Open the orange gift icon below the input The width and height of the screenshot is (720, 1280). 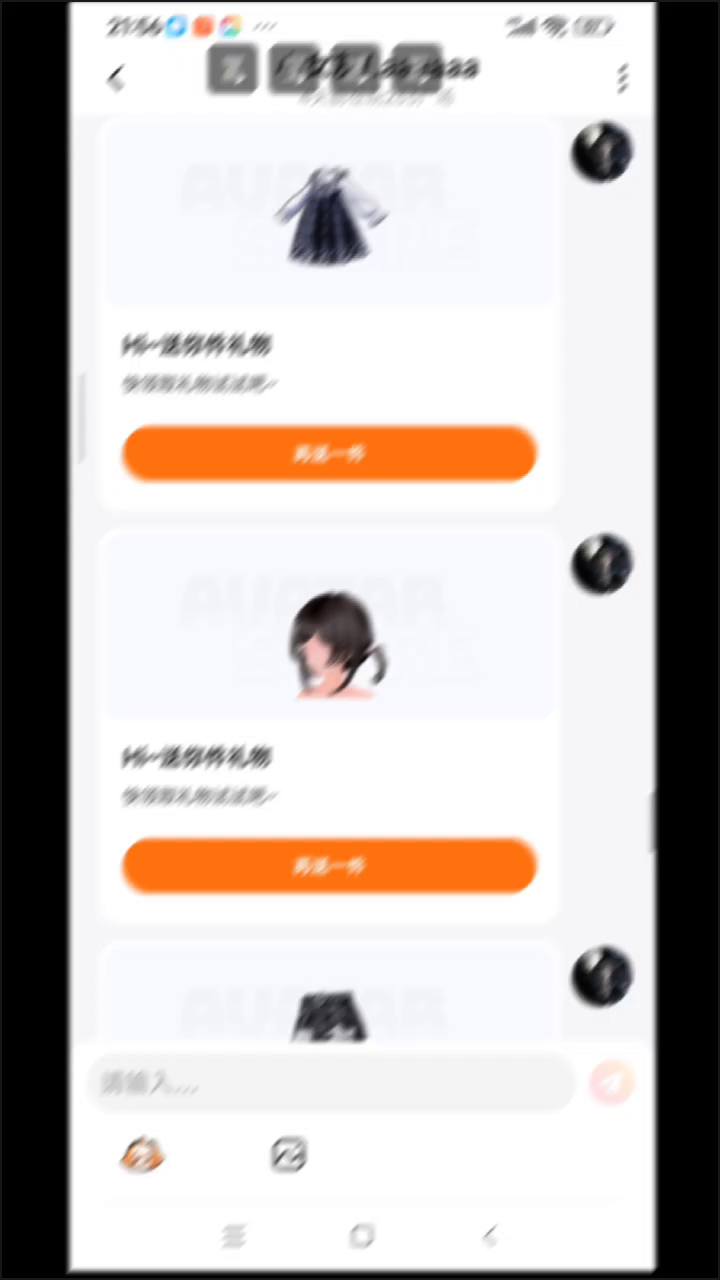tap(142, 1155)
